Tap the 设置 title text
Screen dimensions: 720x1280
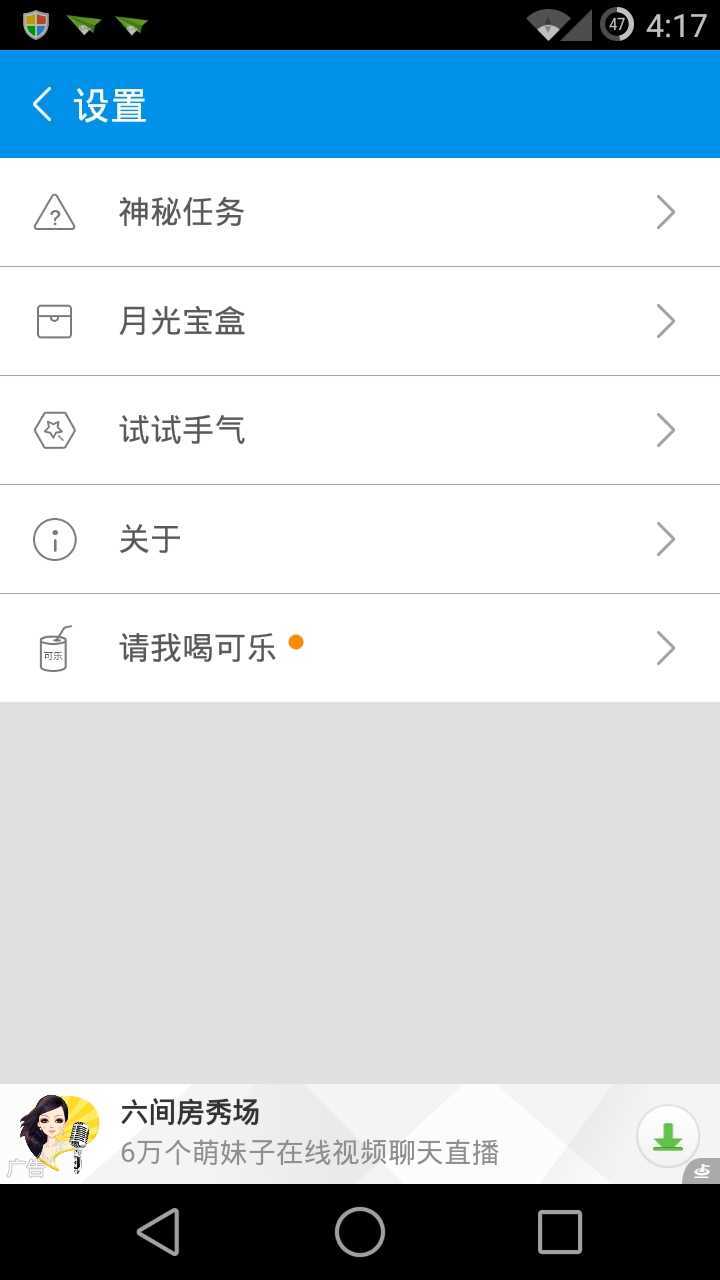pos(108,103)
